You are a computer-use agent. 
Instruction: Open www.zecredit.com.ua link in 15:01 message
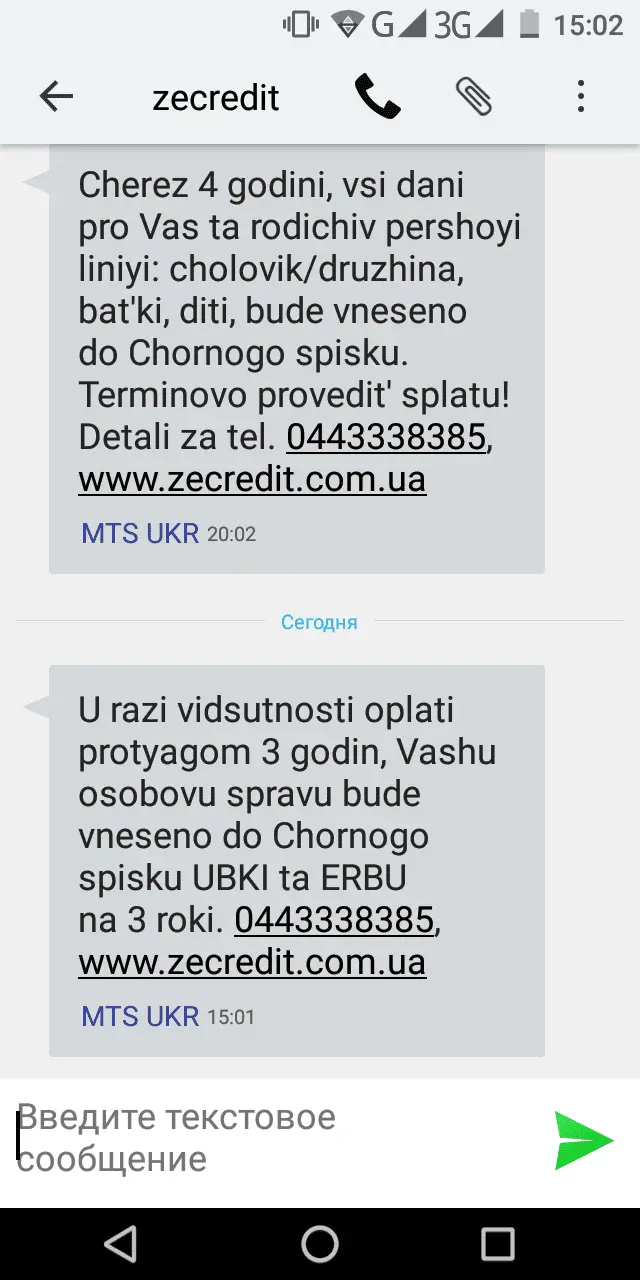click(x=252, y=962)
